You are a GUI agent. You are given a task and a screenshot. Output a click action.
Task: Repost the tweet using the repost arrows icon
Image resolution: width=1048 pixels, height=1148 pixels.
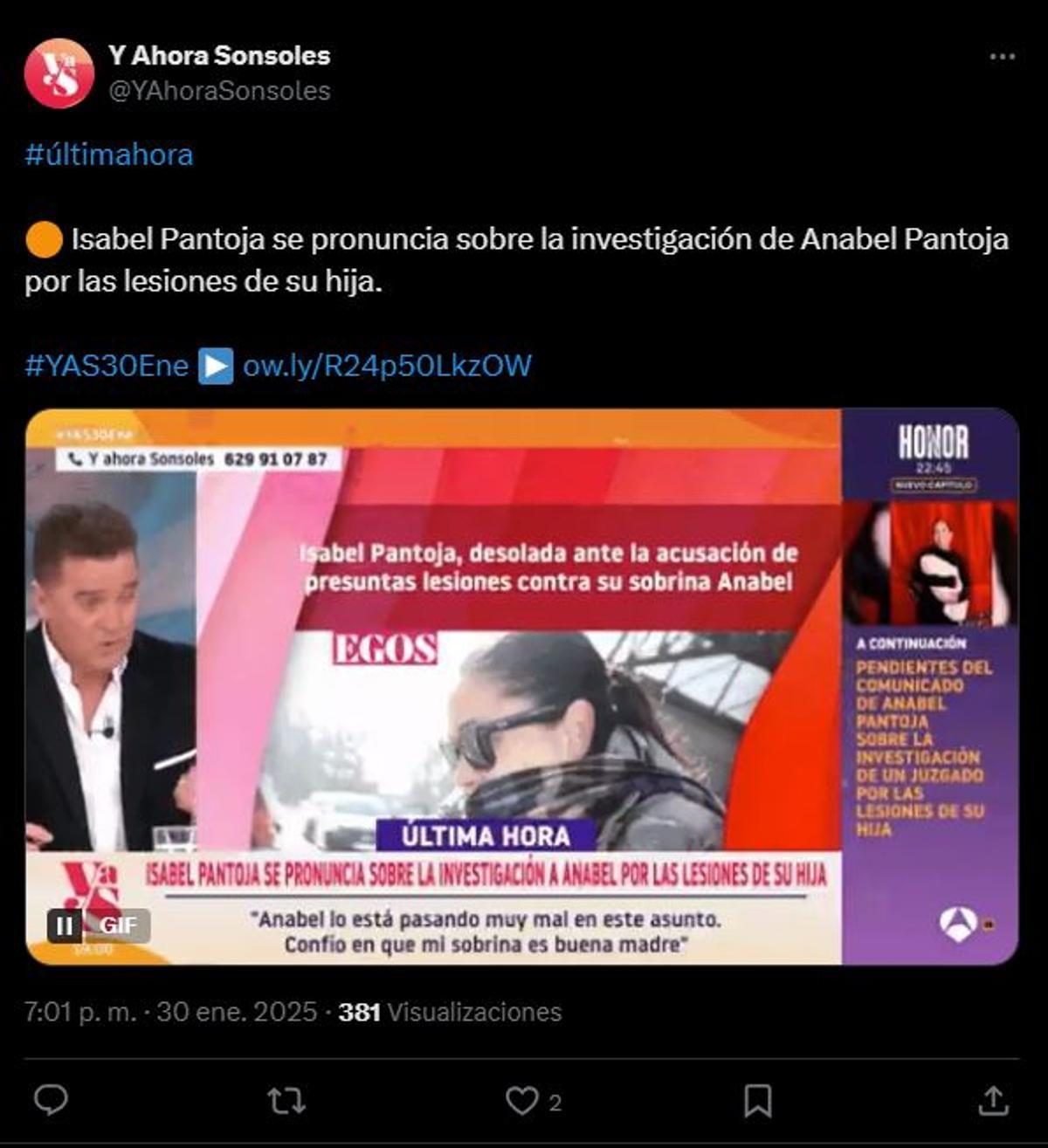tap(288, 1103)
